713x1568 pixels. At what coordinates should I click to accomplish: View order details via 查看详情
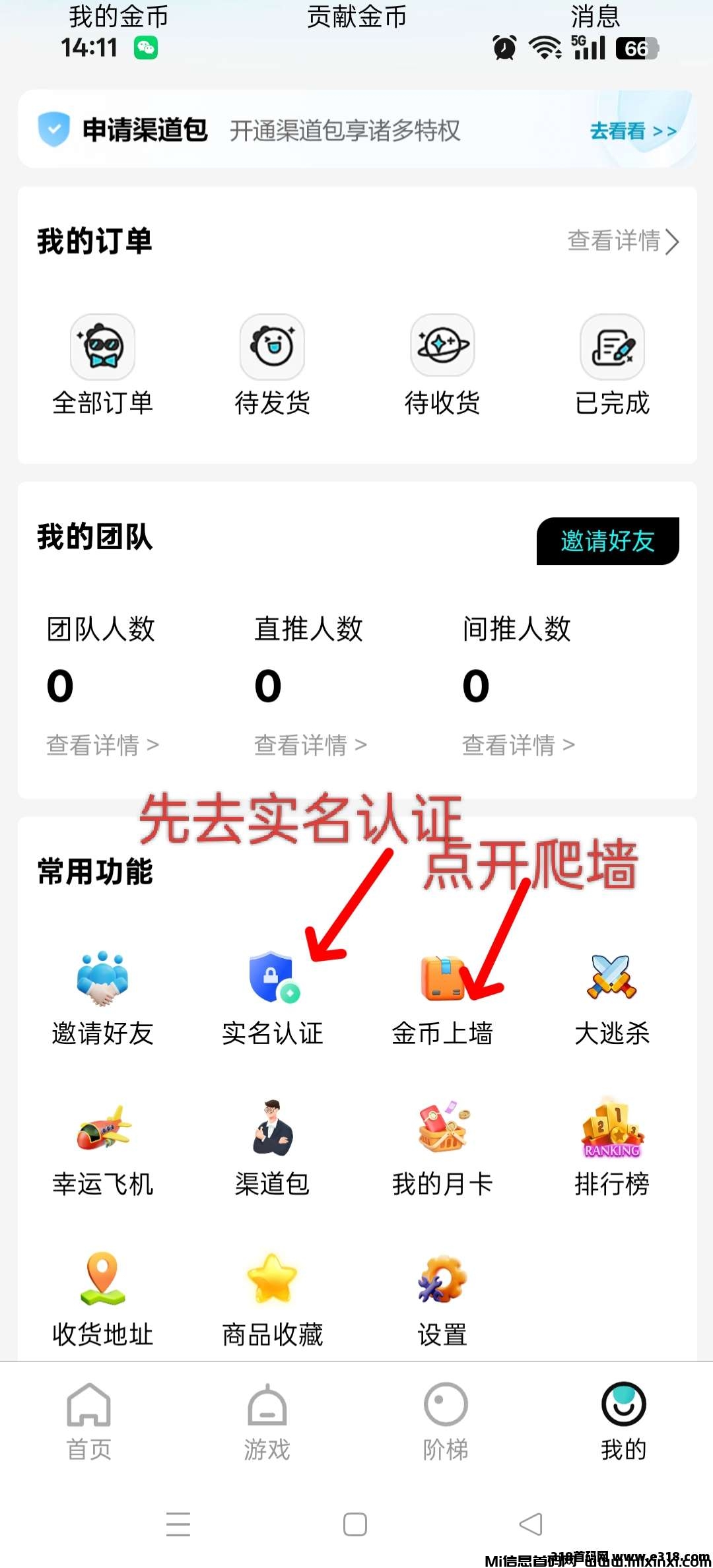(x=623, y=241)
